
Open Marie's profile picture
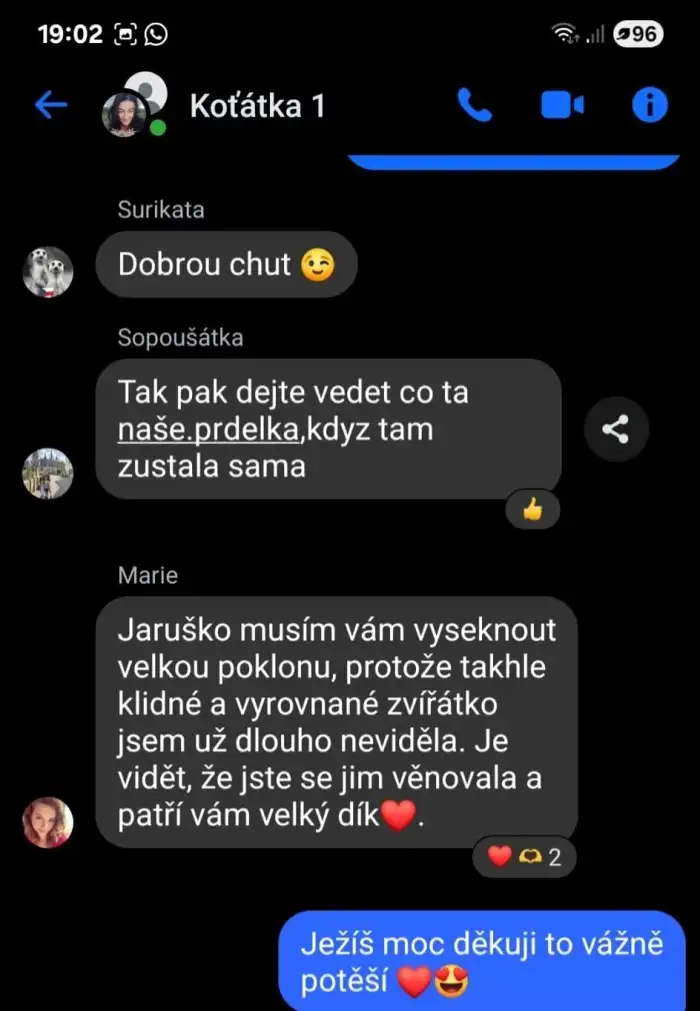coord(48,822)
